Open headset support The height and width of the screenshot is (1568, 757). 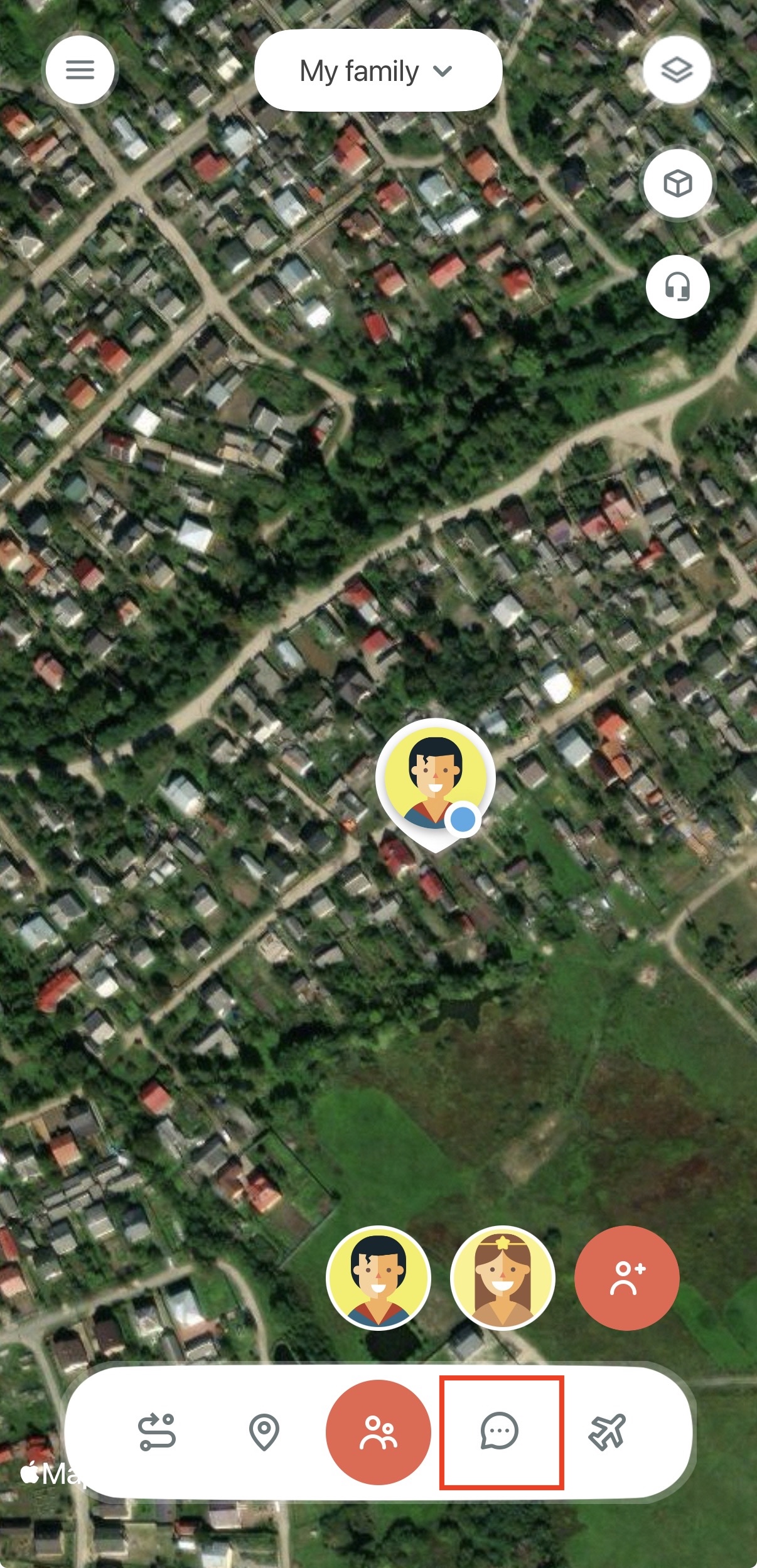pyautogui.click(x=677, y=287)
